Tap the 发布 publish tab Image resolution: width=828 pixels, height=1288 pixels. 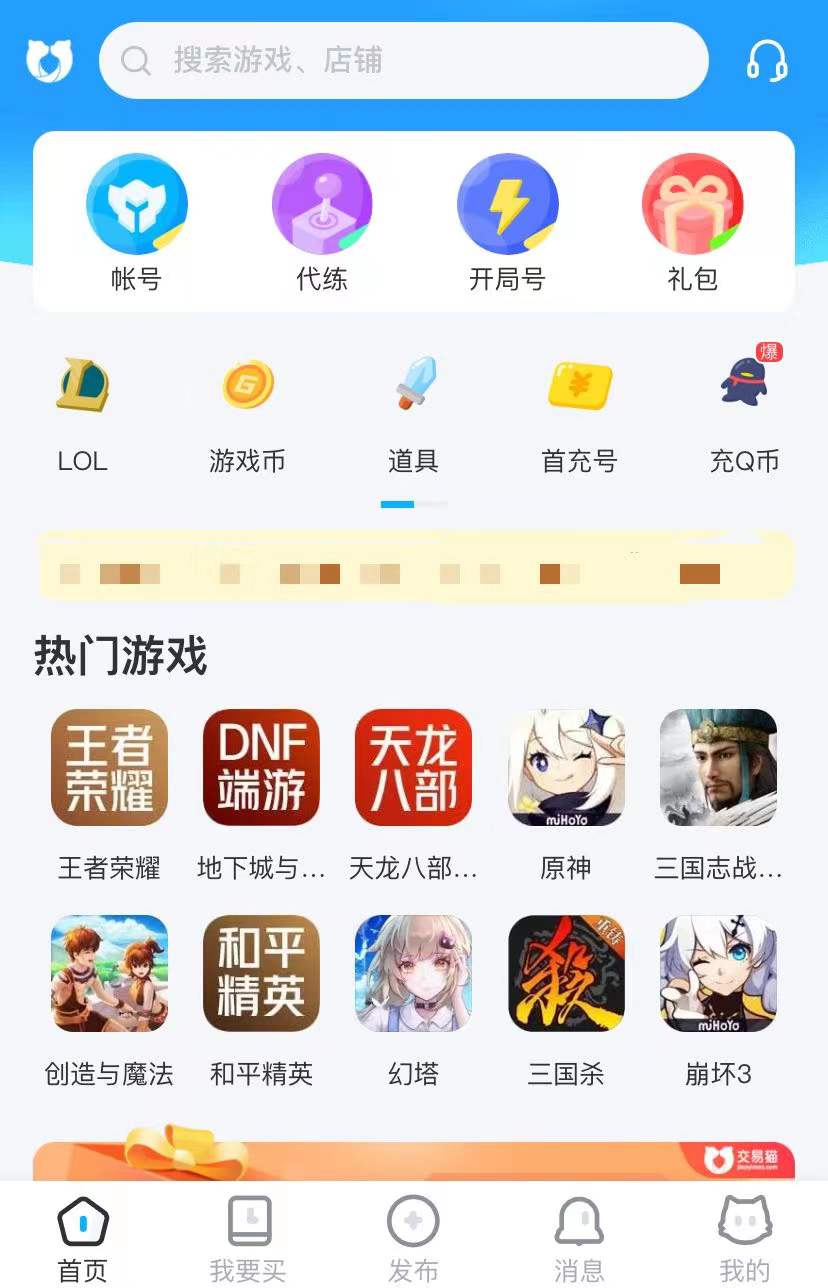tap(413, 1240)
